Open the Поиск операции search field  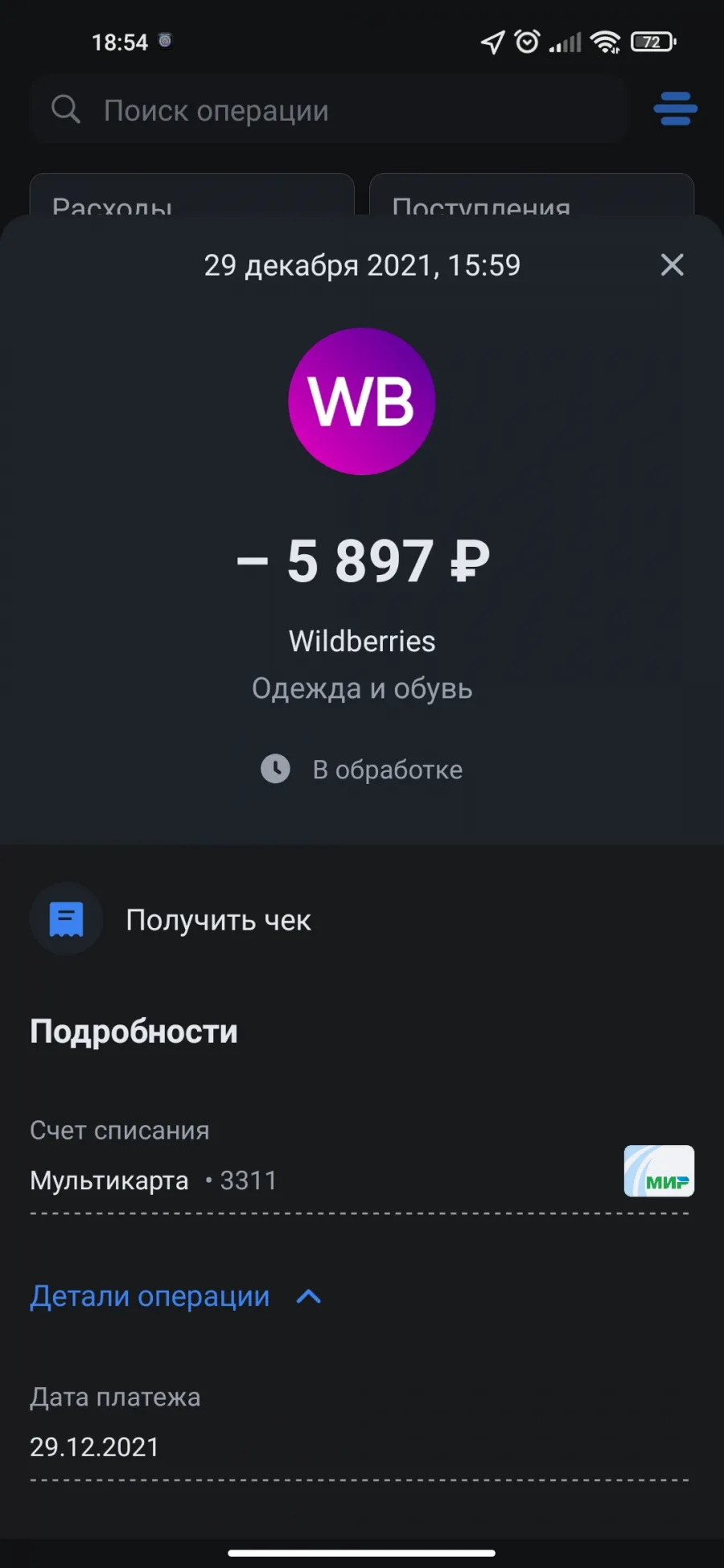tap(328, 109)
